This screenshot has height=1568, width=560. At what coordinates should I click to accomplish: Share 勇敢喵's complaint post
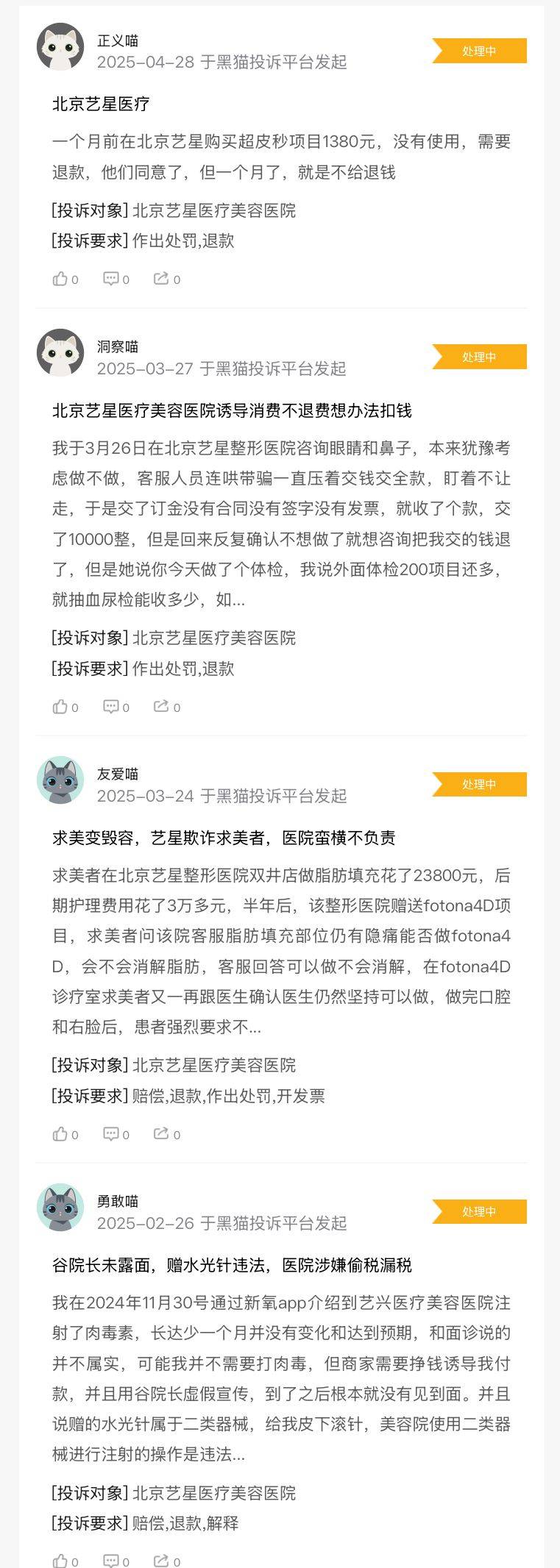161,1561
